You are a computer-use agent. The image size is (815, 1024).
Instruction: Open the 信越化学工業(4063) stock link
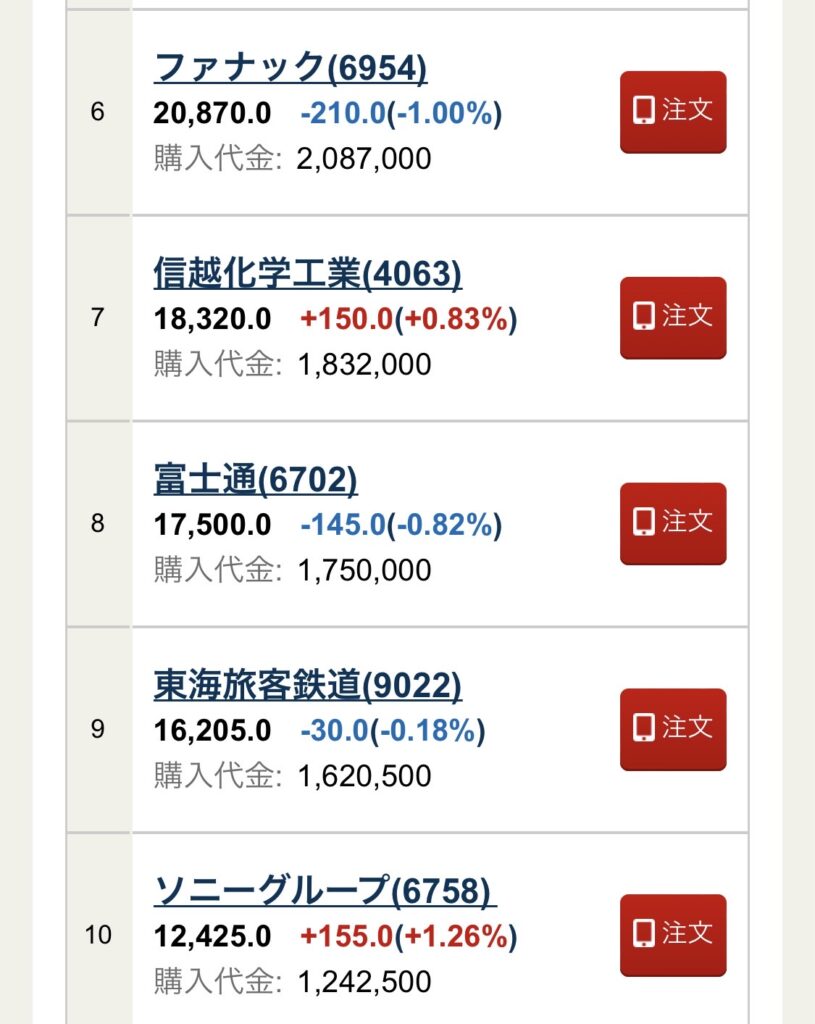pyautogui.click(x=308, y=273)
